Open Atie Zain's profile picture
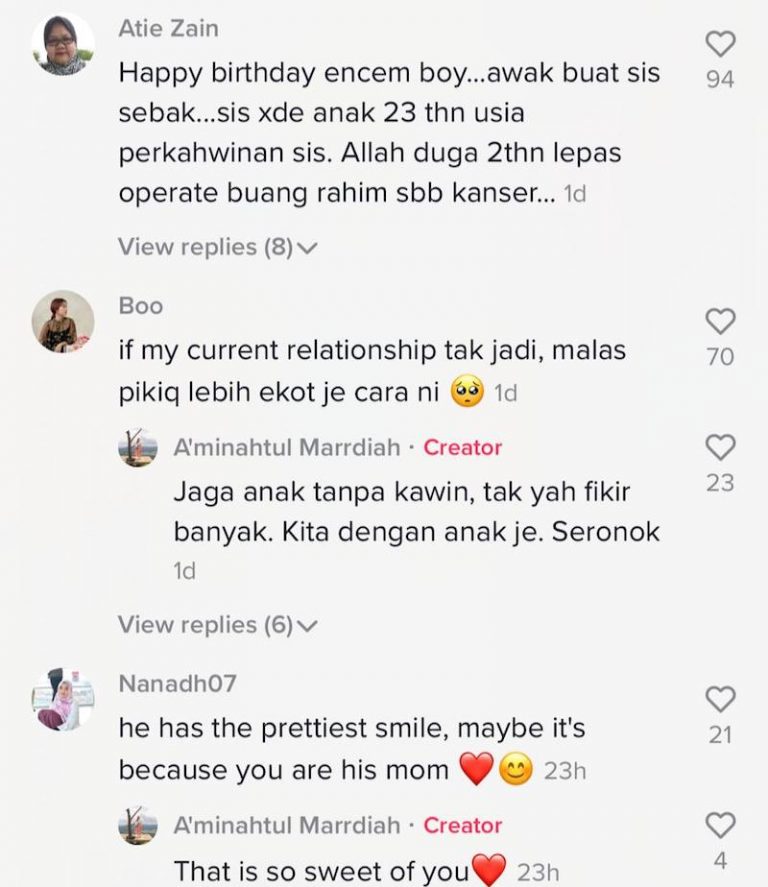 pyautogui.click(x=63, y=44)
